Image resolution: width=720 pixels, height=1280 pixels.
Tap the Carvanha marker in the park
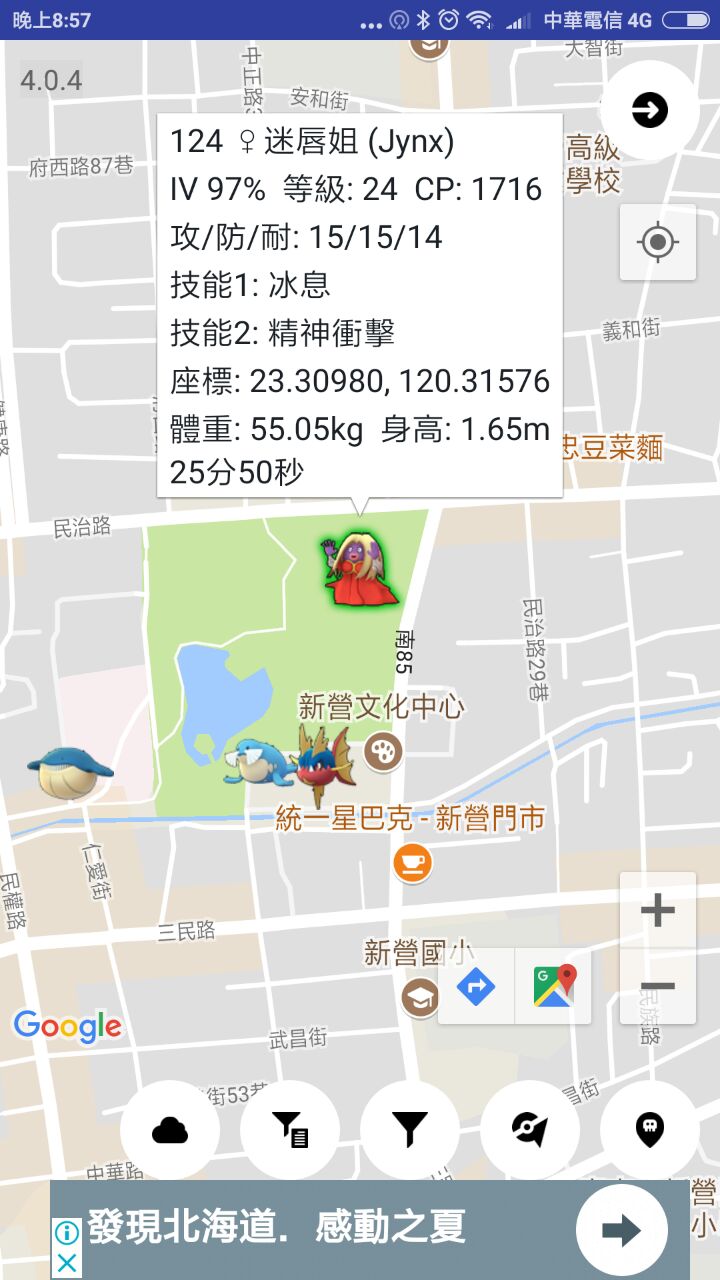(x=325, y=762)
